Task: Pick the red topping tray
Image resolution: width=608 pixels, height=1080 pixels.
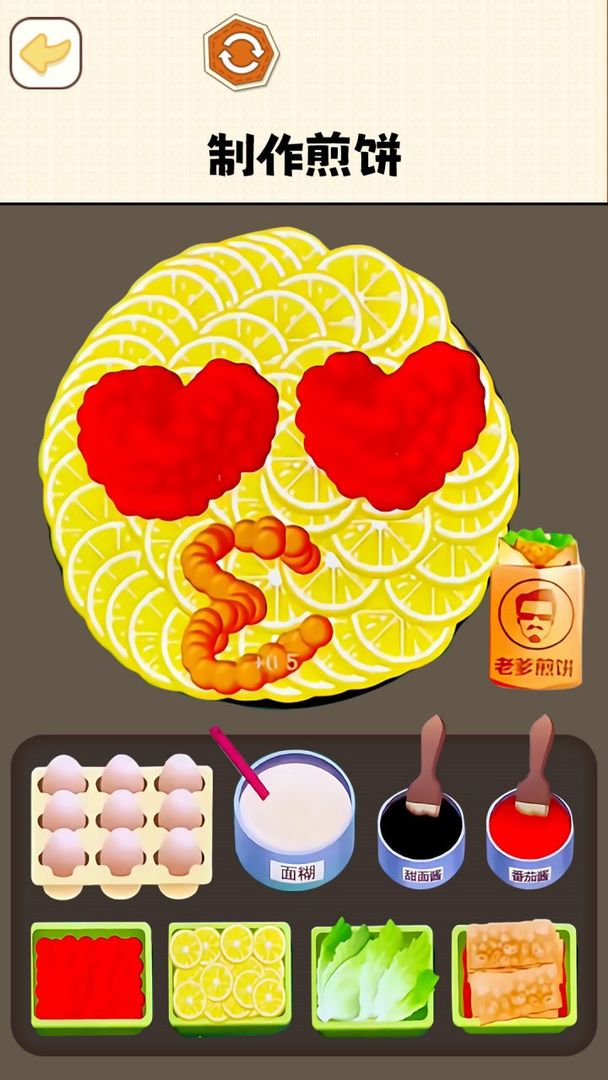Action: point(91,977)
